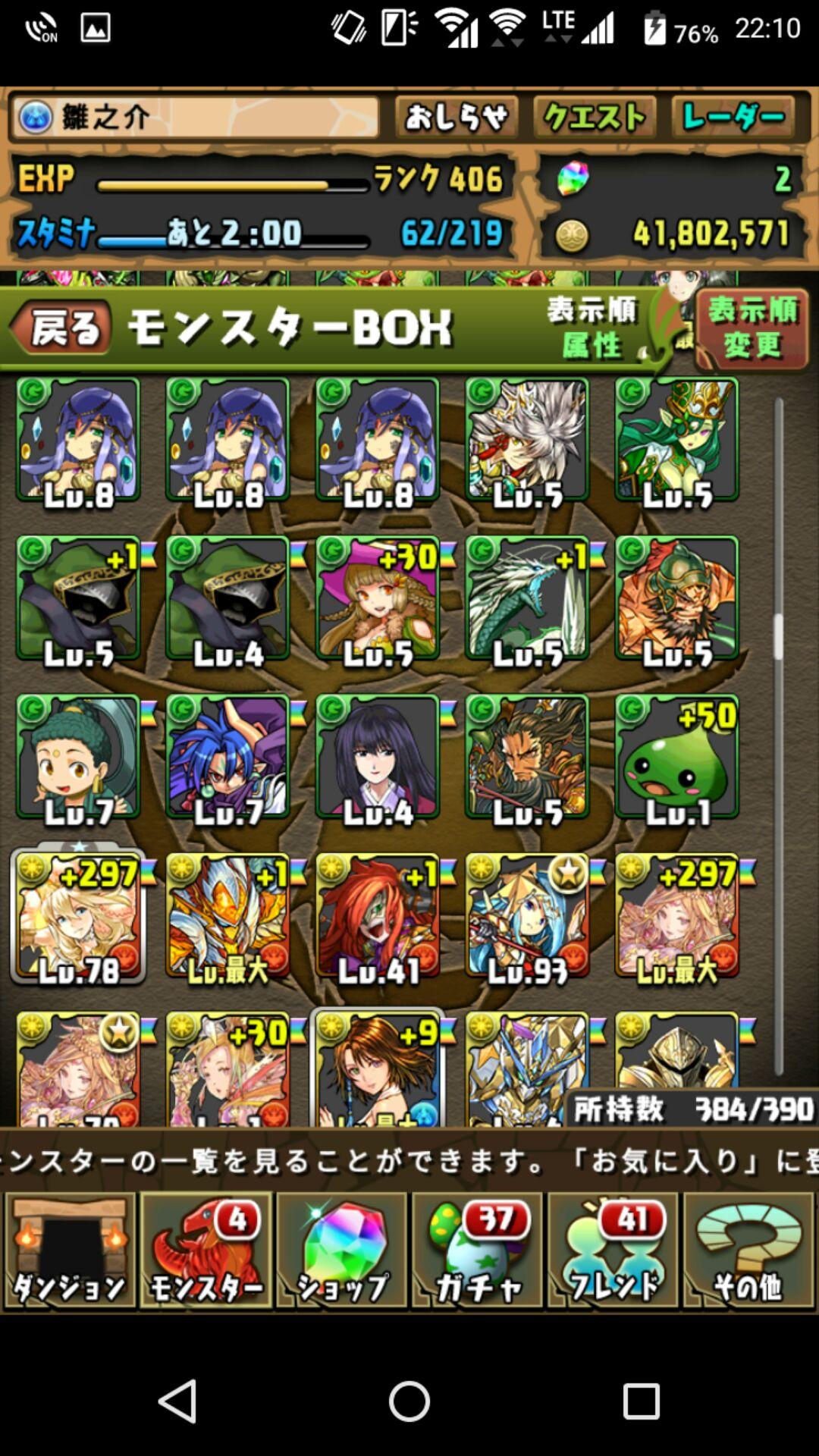Switch to the モンスター tab

[206, 1250]
